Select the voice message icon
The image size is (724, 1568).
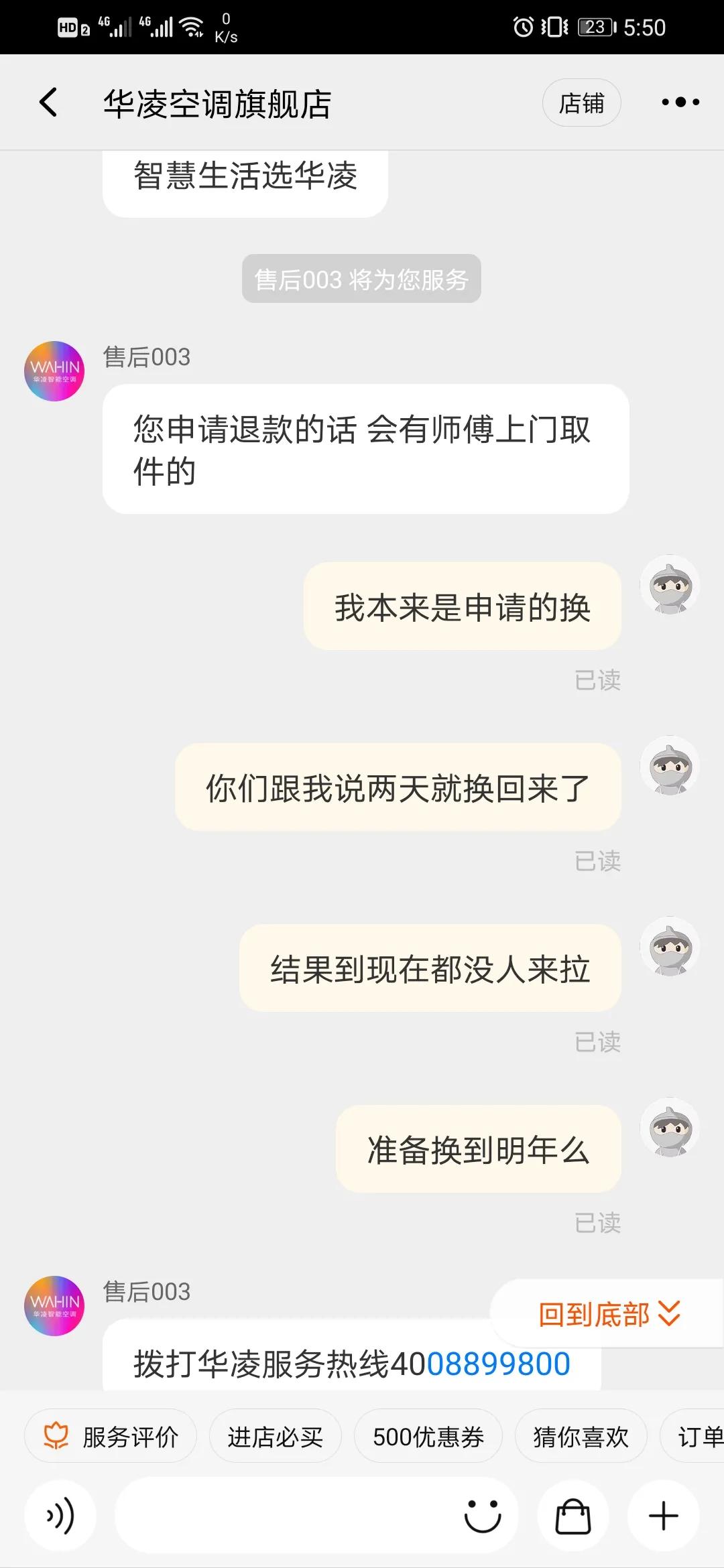[x=60, y=1515]
